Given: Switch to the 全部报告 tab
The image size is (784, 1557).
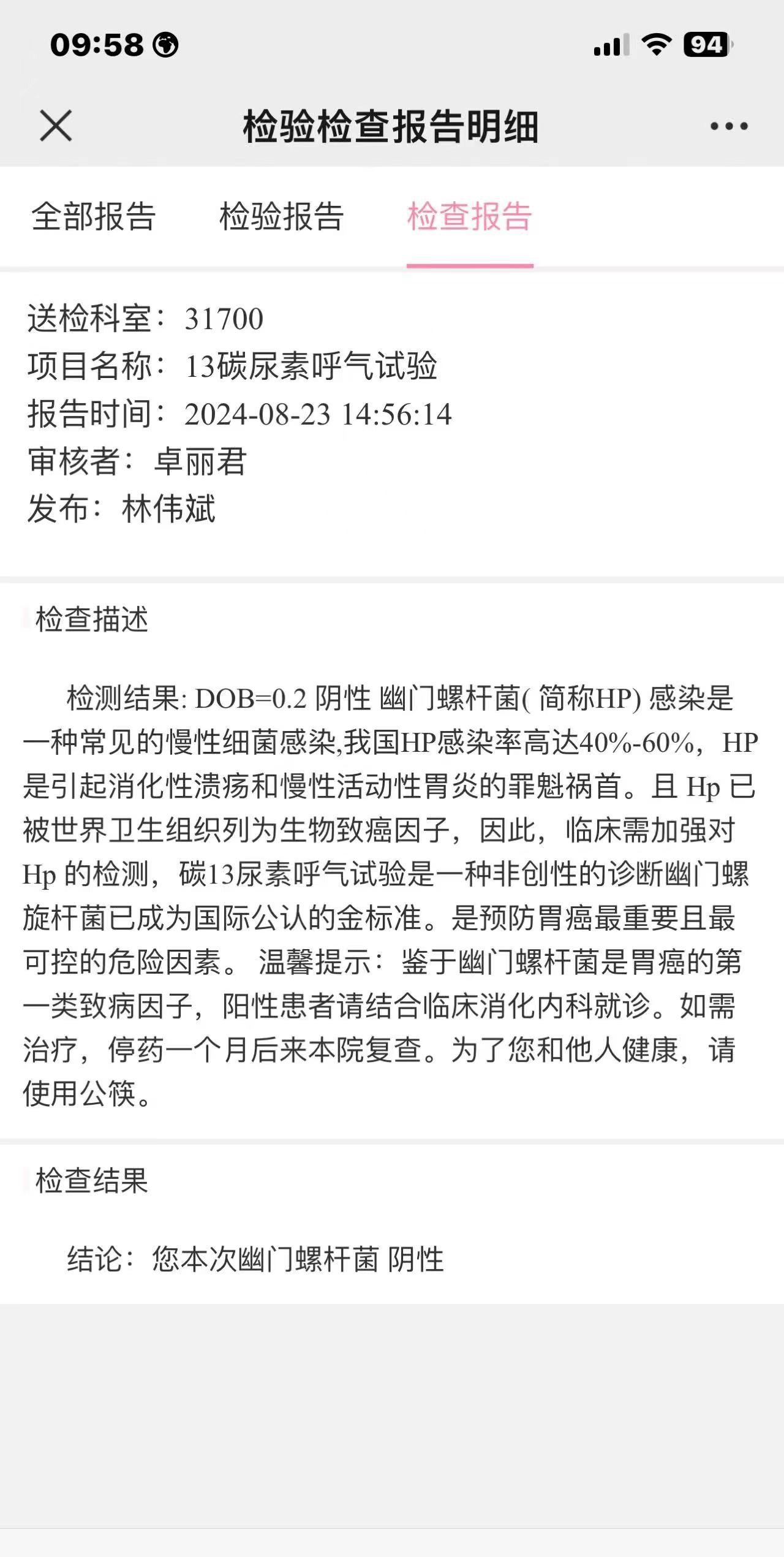Looking at the screenshot, I should 94,217.
